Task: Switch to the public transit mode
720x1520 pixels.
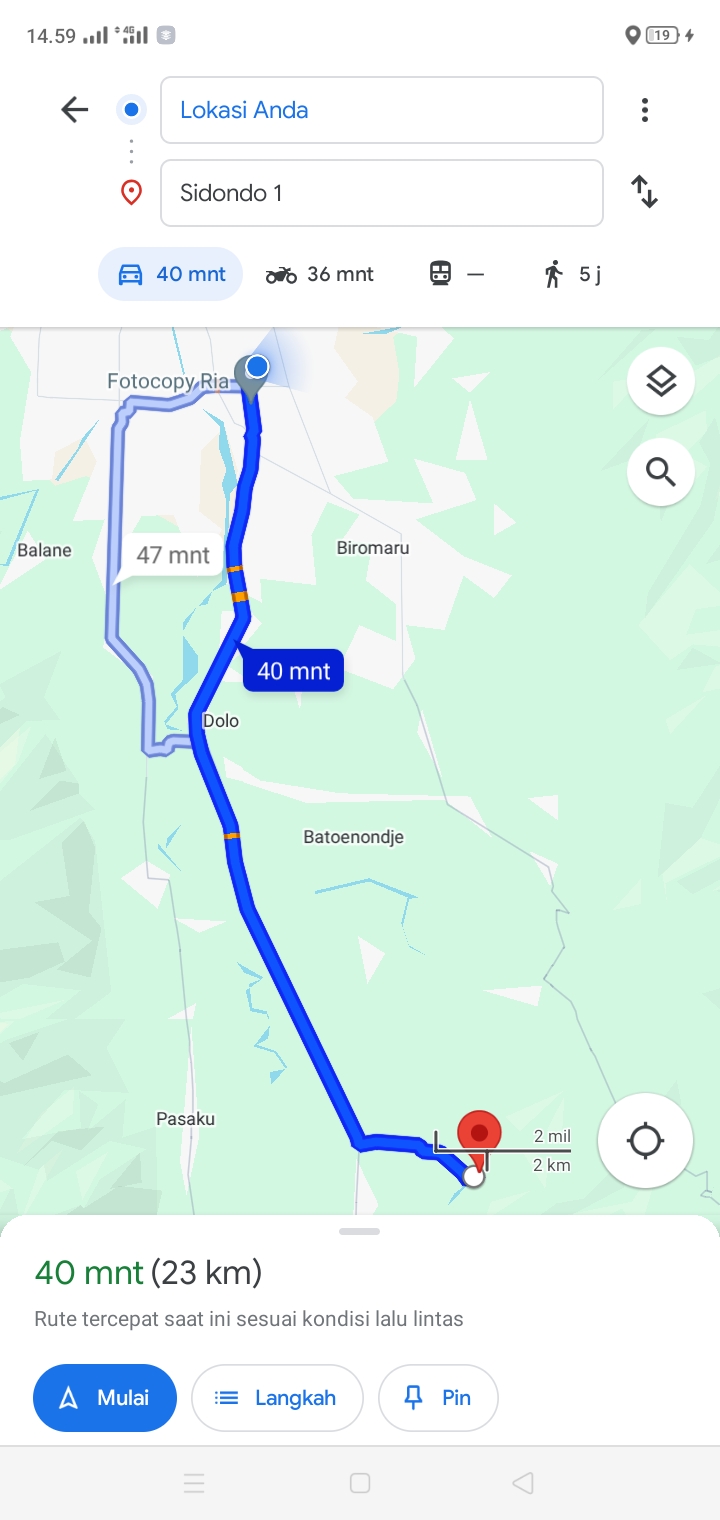Action: [x=456, y=274]
